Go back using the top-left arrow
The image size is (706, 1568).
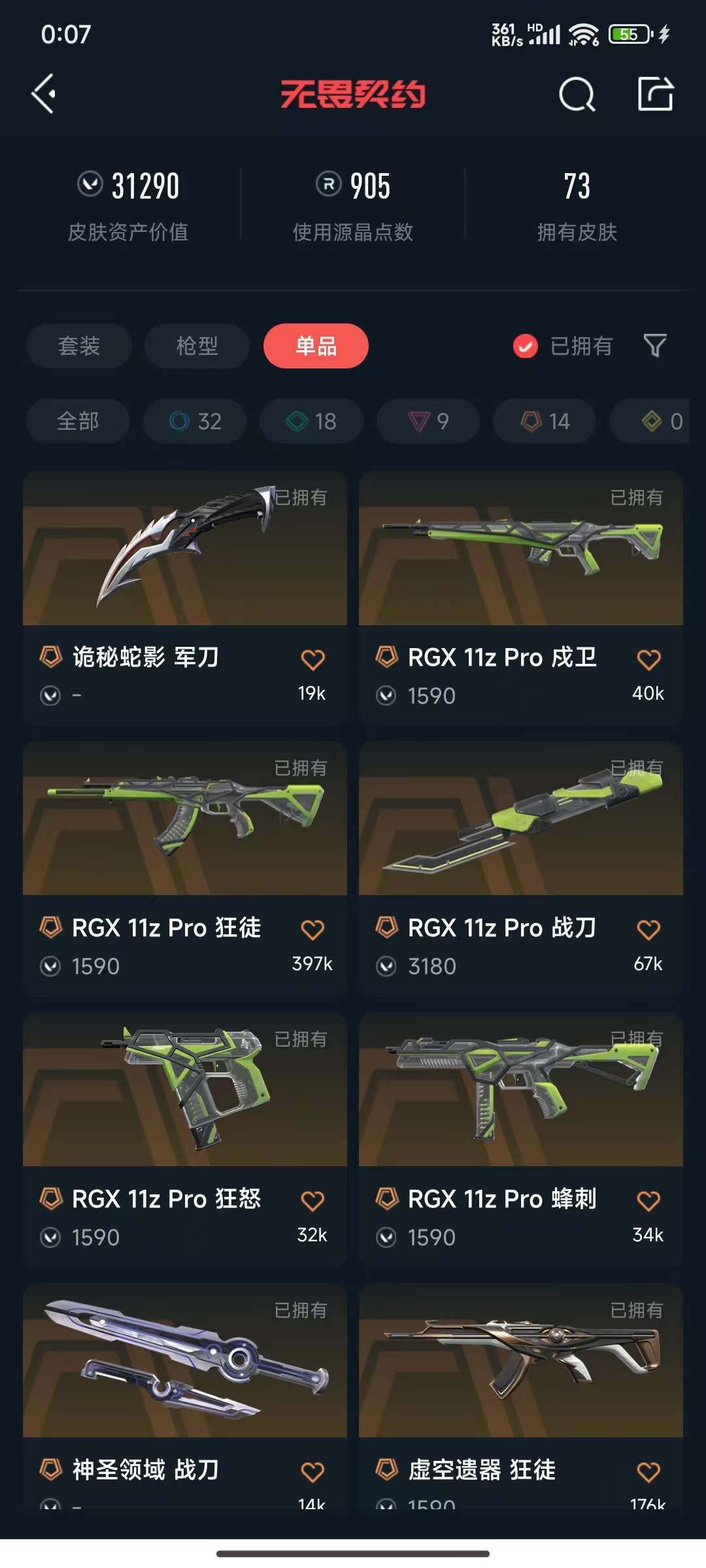[x=44, y=94]
